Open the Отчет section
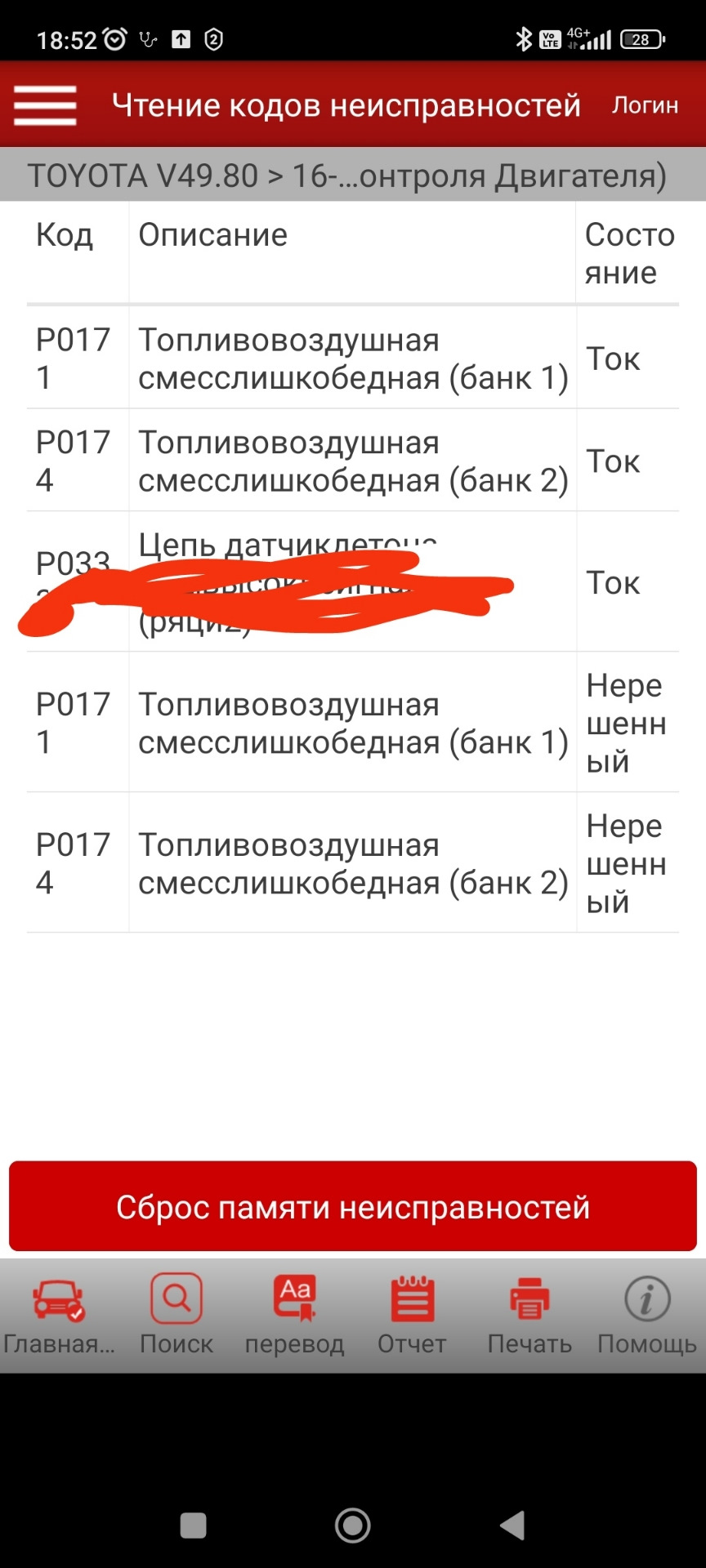706x1568 pixels. (412, 1315)
